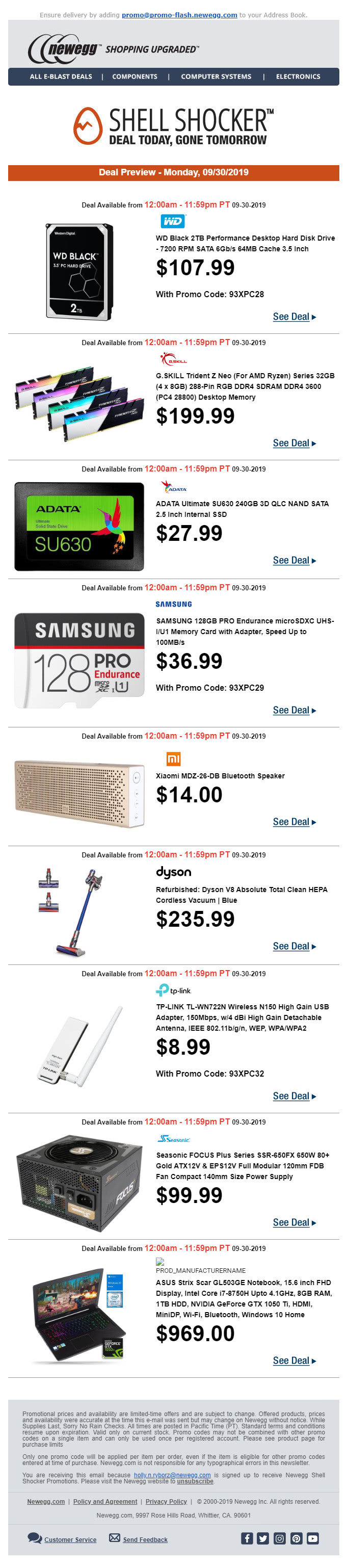Viewport: 348px width, 1568px height.
Task: Open the ALL E-BLAST DEALS nav item
Action: [x=61, y=76]
